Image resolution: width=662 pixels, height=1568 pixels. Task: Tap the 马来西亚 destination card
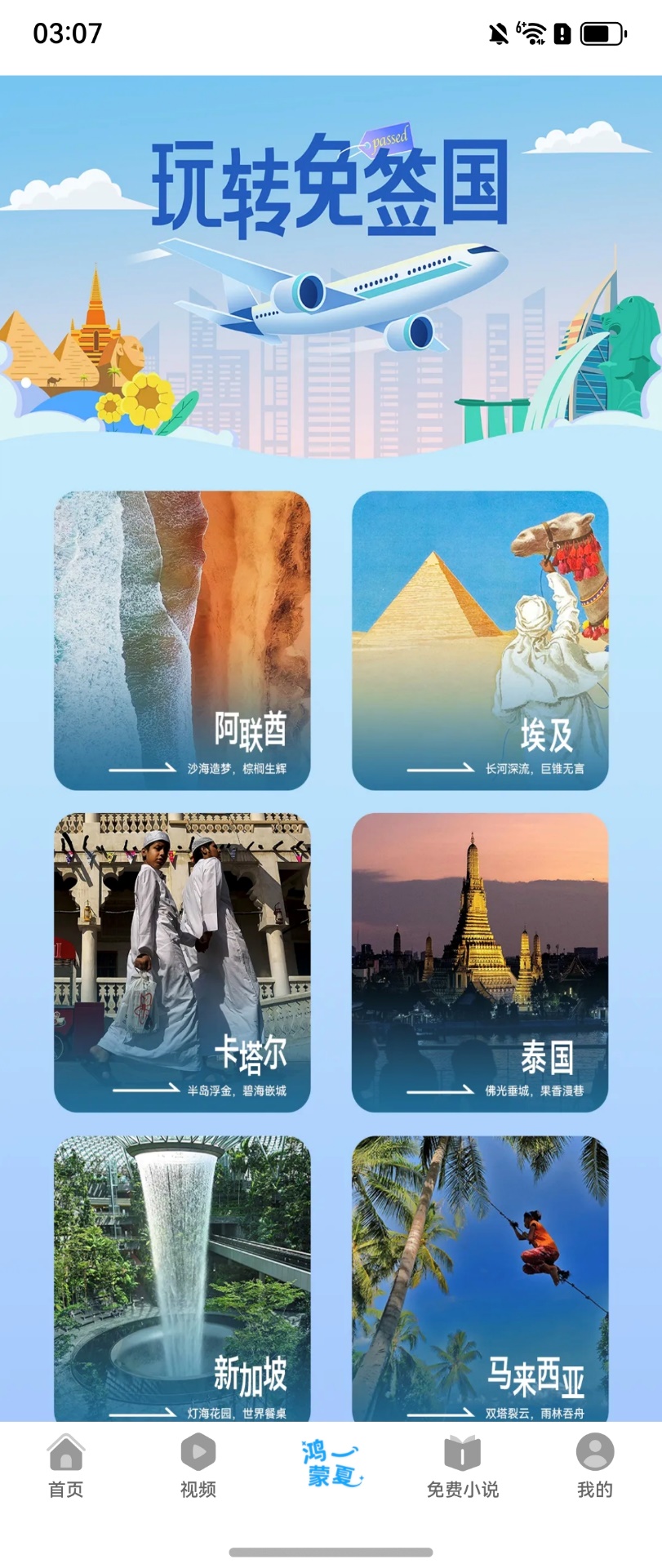coord(480,1277)
